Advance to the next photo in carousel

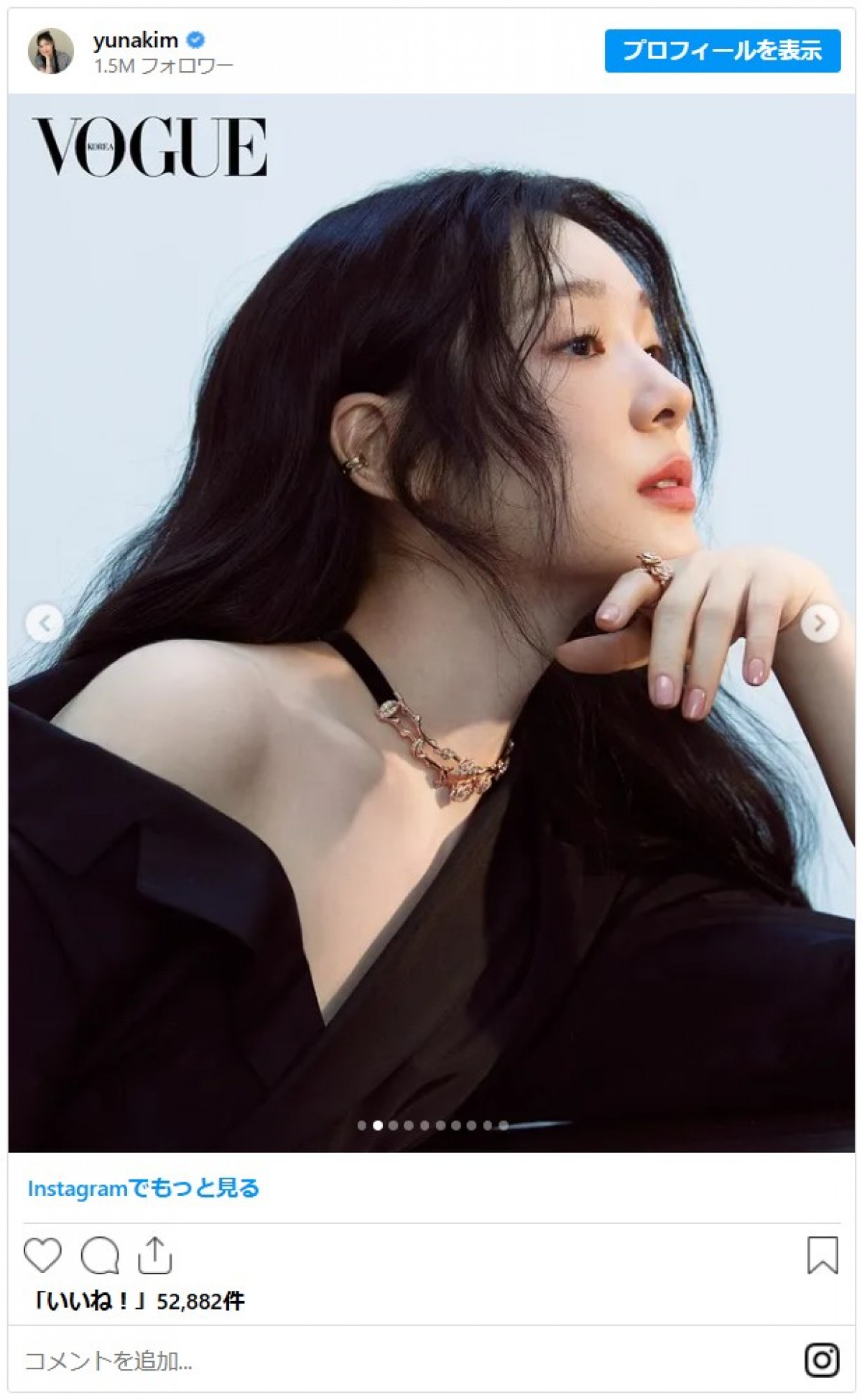point(819,623)
